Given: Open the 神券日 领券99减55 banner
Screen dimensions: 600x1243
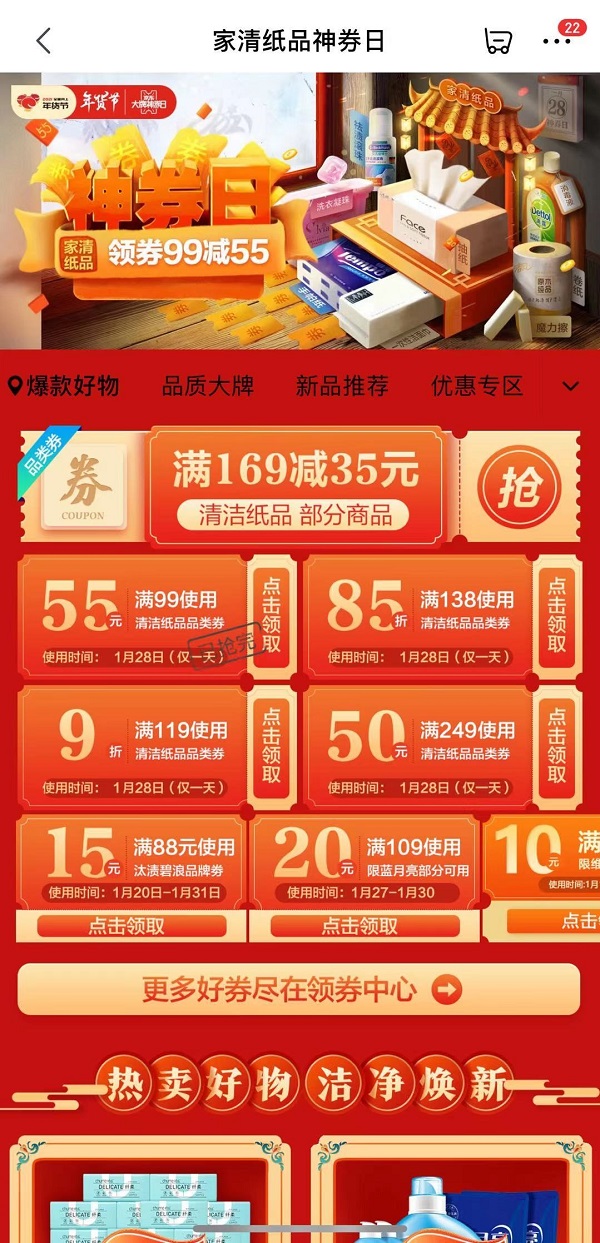Looking at the screenshot, I should 300,210.
